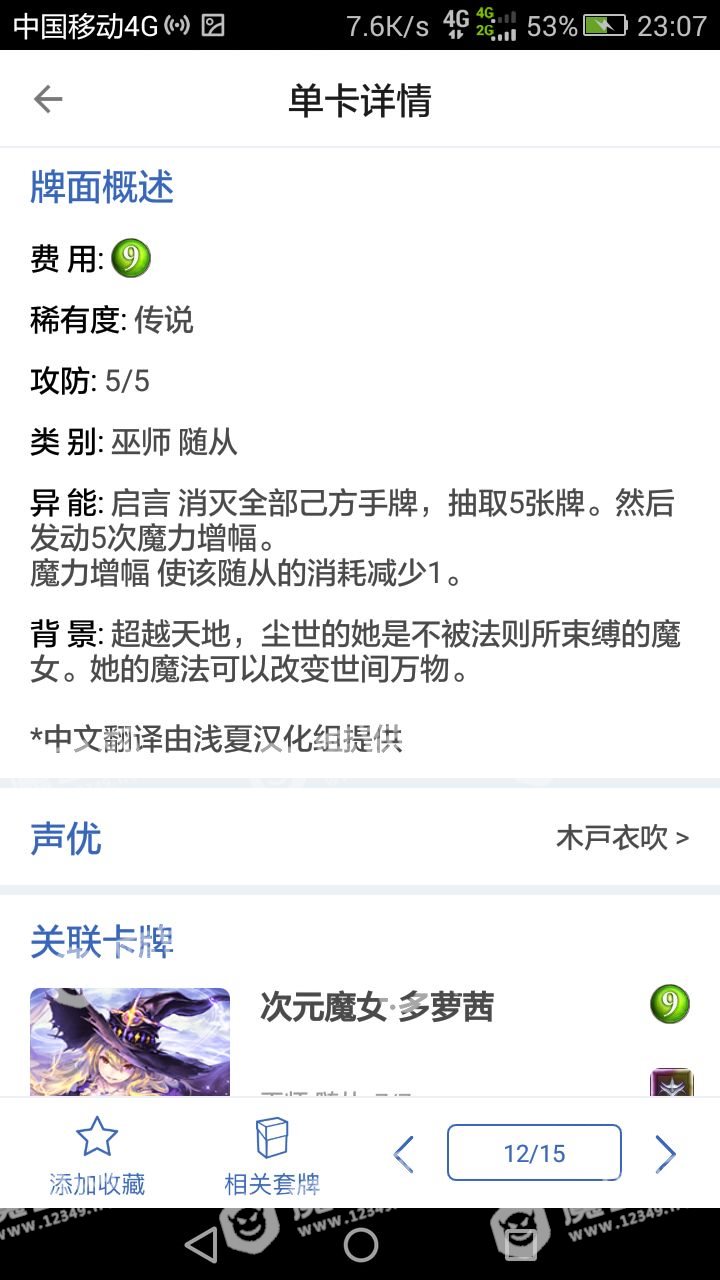720x1280 pixels.
Task: Open voice actor 木戸衣吹 details
Action: 621,837
